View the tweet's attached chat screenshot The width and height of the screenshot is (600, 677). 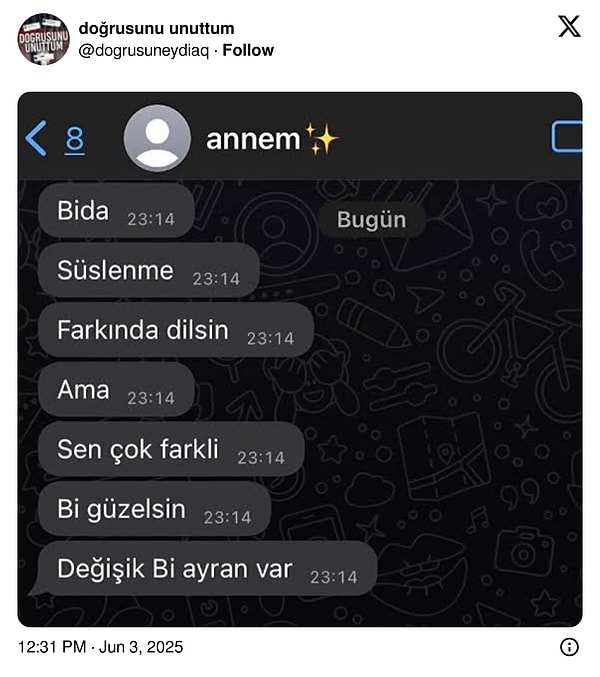(299, 360)
